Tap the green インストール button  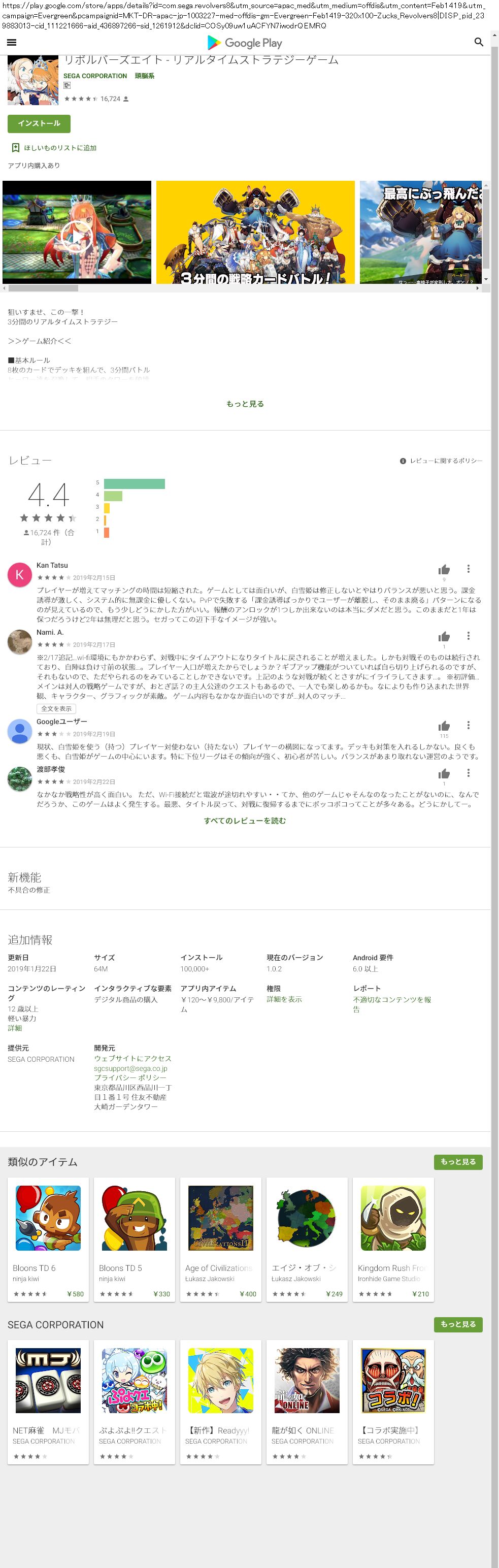(x=39, y=123)
